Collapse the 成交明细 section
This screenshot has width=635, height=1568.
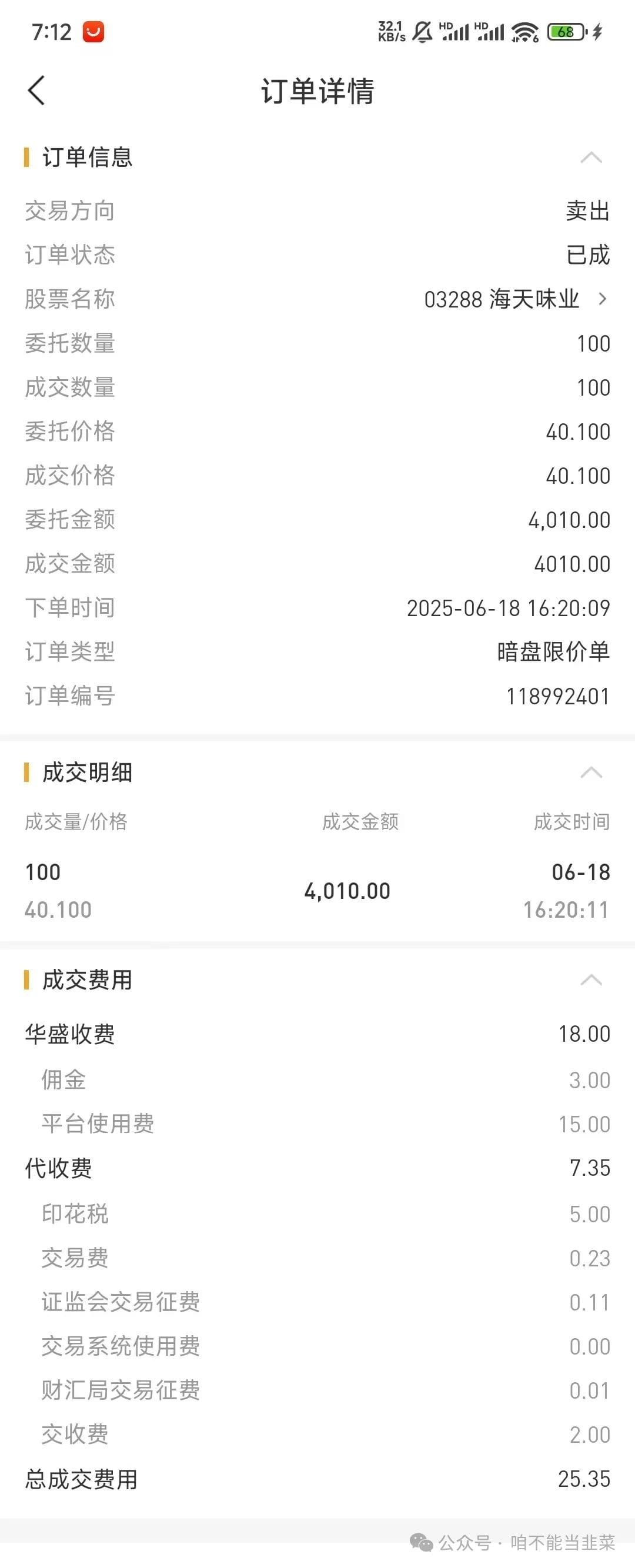point(590,773)
